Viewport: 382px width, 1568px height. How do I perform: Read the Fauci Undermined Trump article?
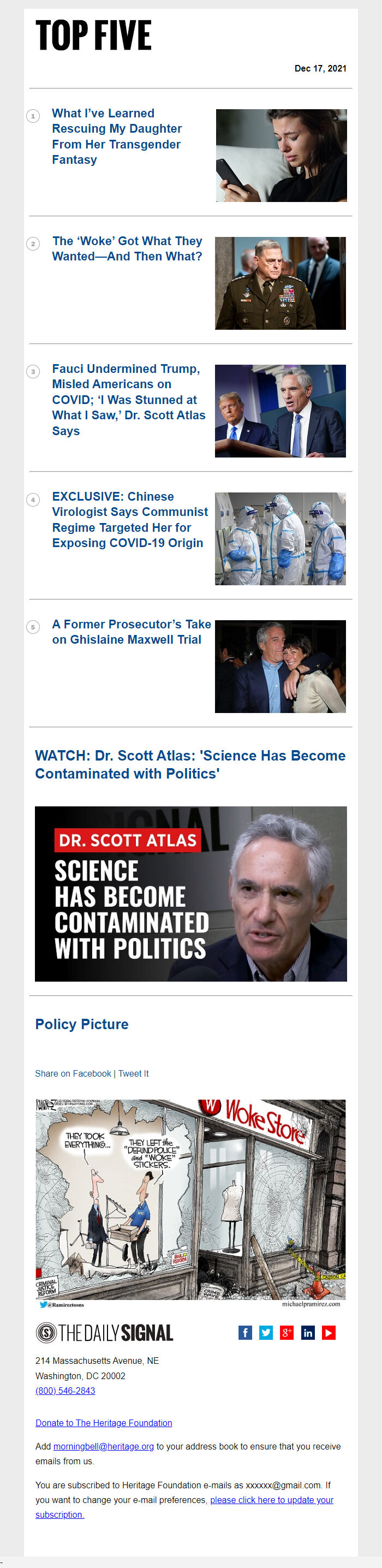[x=128, y=399]
